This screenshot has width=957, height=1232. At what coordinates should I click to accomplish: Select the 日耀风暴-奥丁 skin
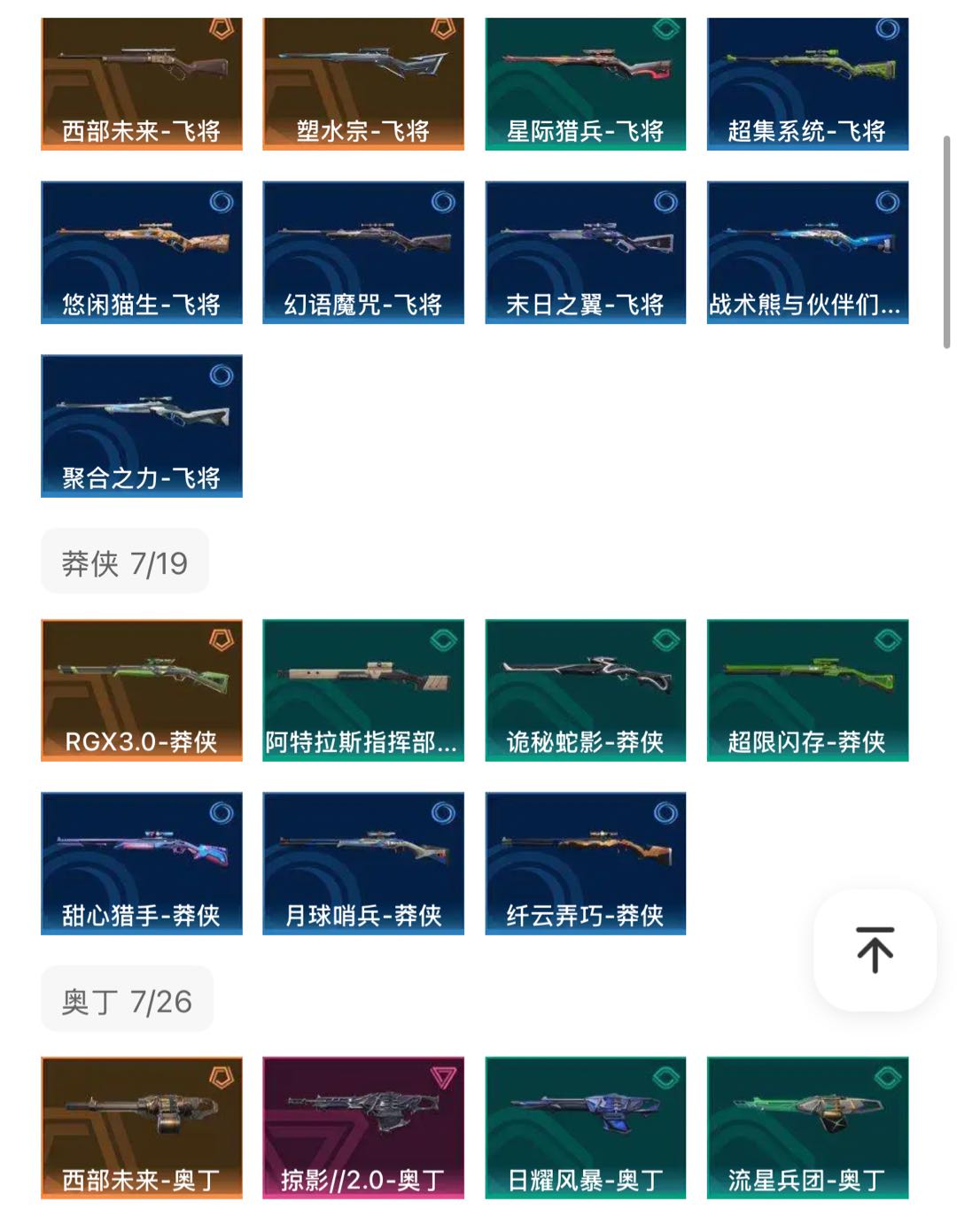click(586, 1127)
